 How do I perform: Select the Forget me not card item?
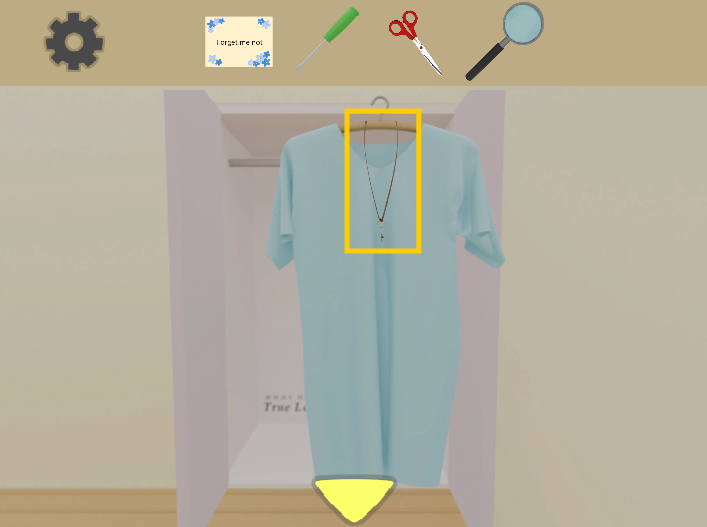(239, 42)
